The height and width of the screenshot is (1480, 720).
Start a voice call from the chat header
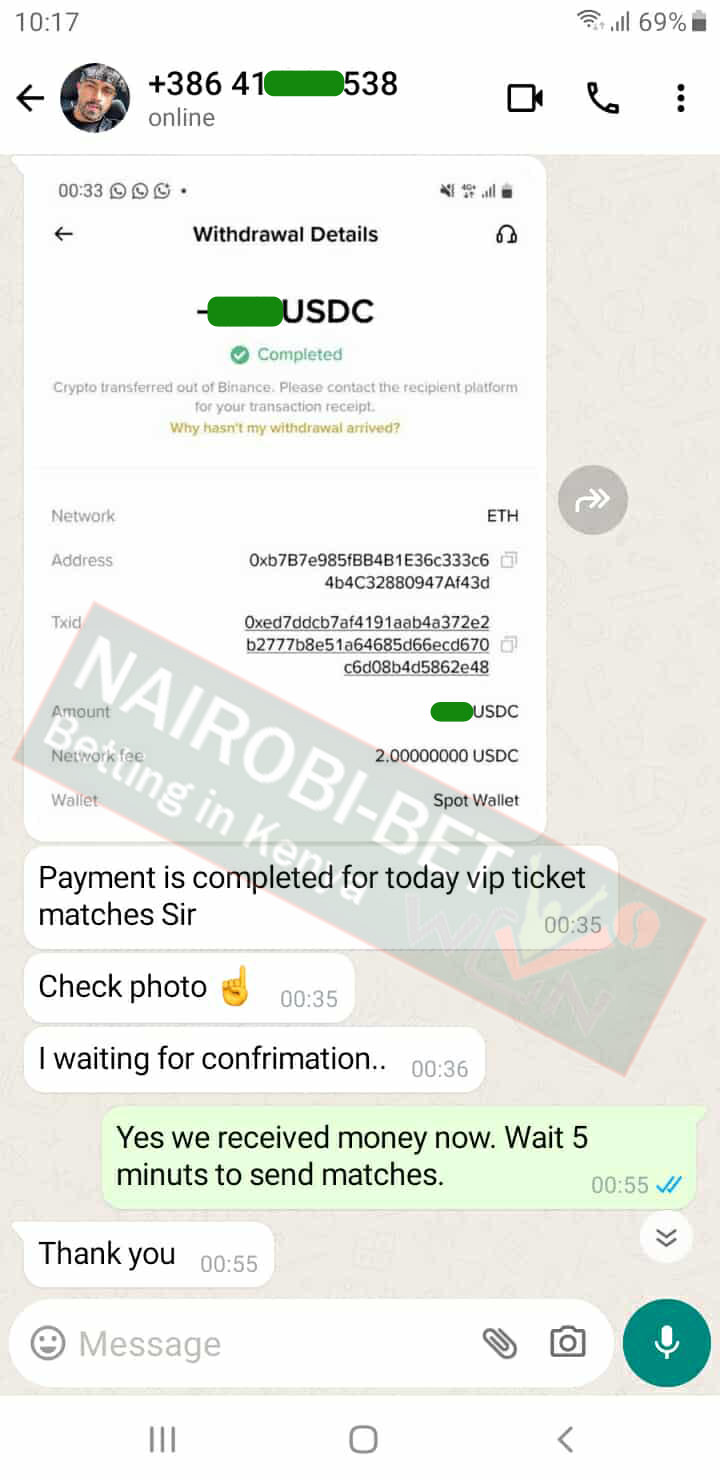point(601,97)
